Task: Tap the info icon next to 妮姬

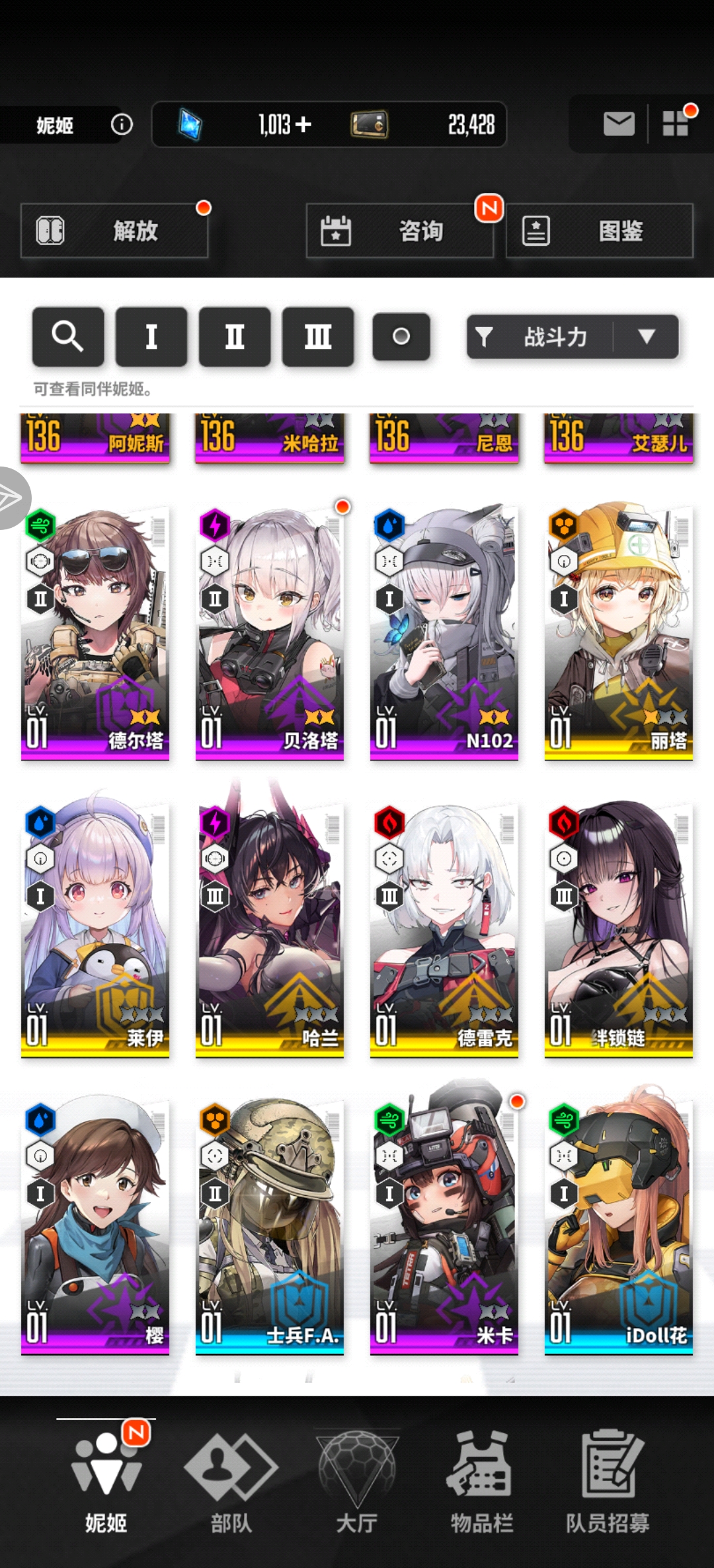Action: pos(122,124)
